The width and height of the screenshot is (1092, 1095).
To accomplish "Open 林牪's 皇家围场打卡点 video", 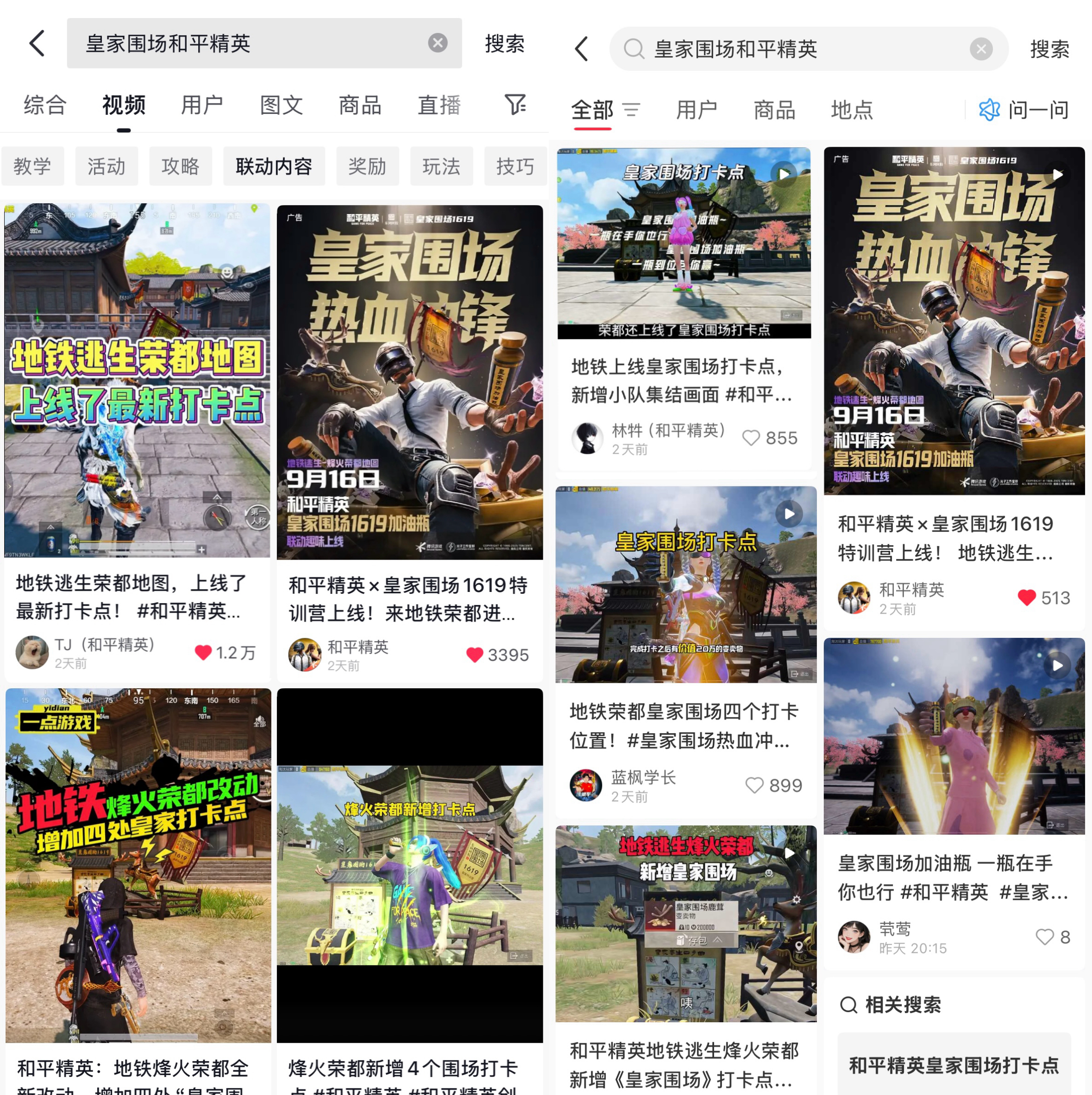I will (x=684, y=244).
